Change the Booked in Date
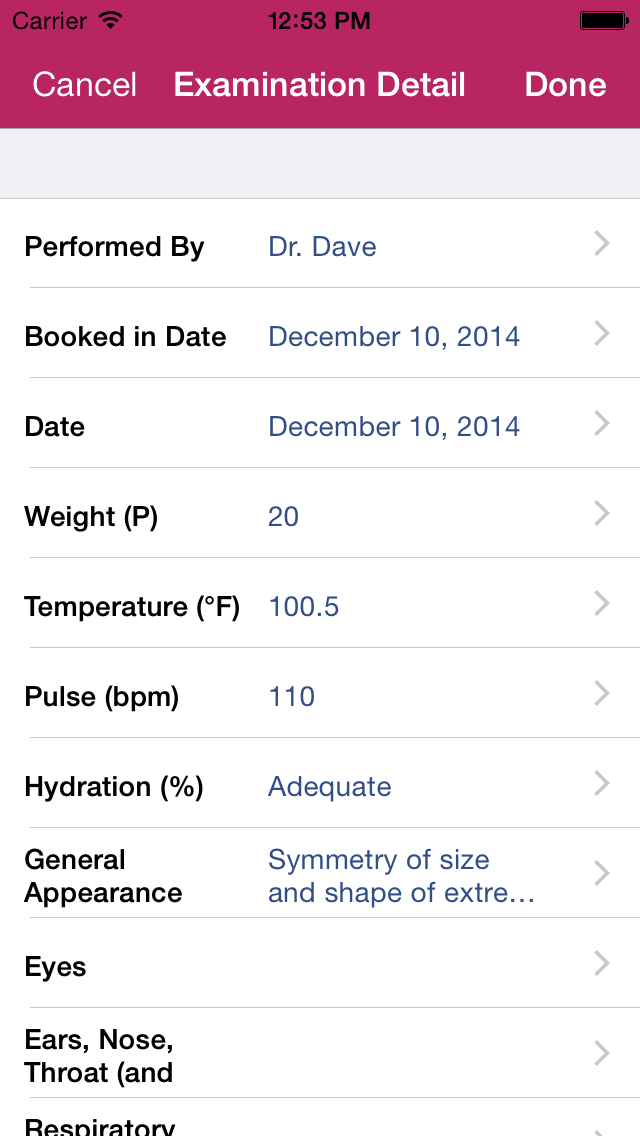Image resolution: width=640 pixels, height=1136 pixels. point(320,336)
